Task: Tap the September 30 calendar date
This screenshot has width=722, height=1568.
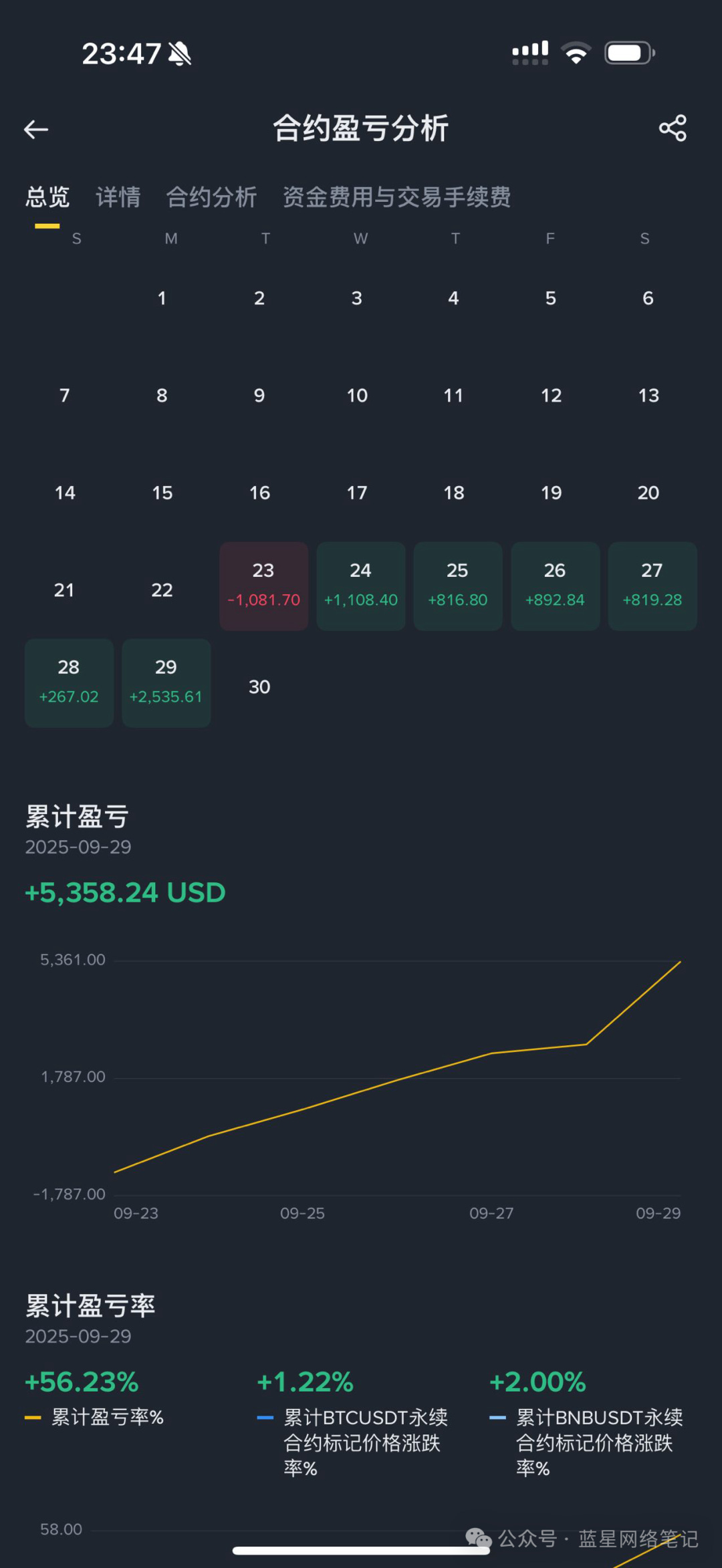Action: [x=259, y=686]
